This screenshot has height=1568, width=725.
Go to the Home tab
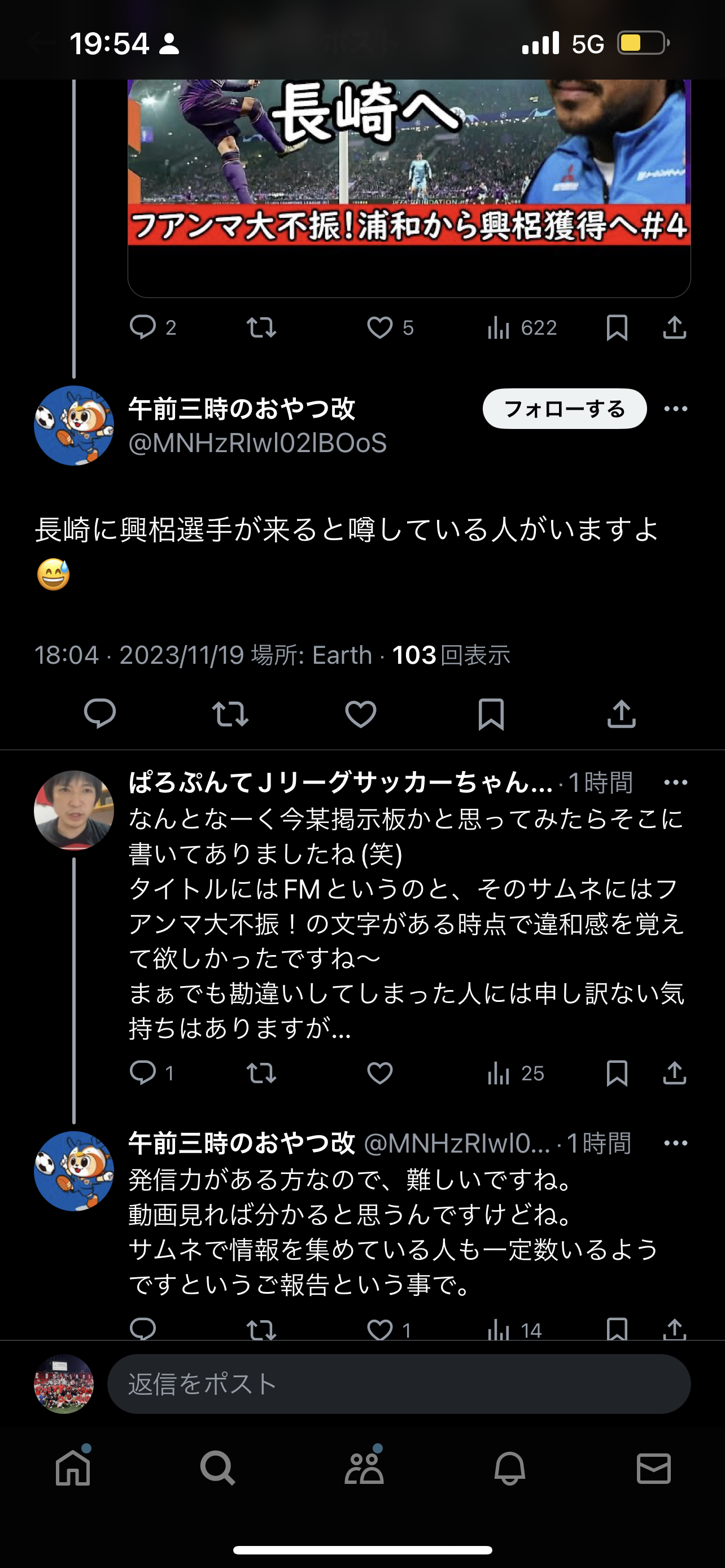73,1469
